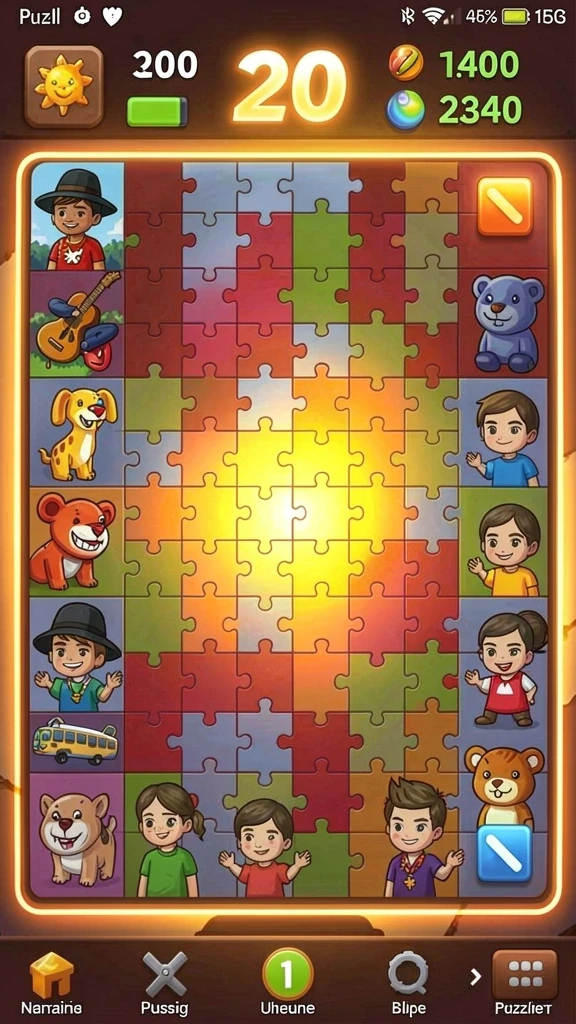Select the yellow dog tile
This screenshot has height=1024, width=576.
pos(77,432)
